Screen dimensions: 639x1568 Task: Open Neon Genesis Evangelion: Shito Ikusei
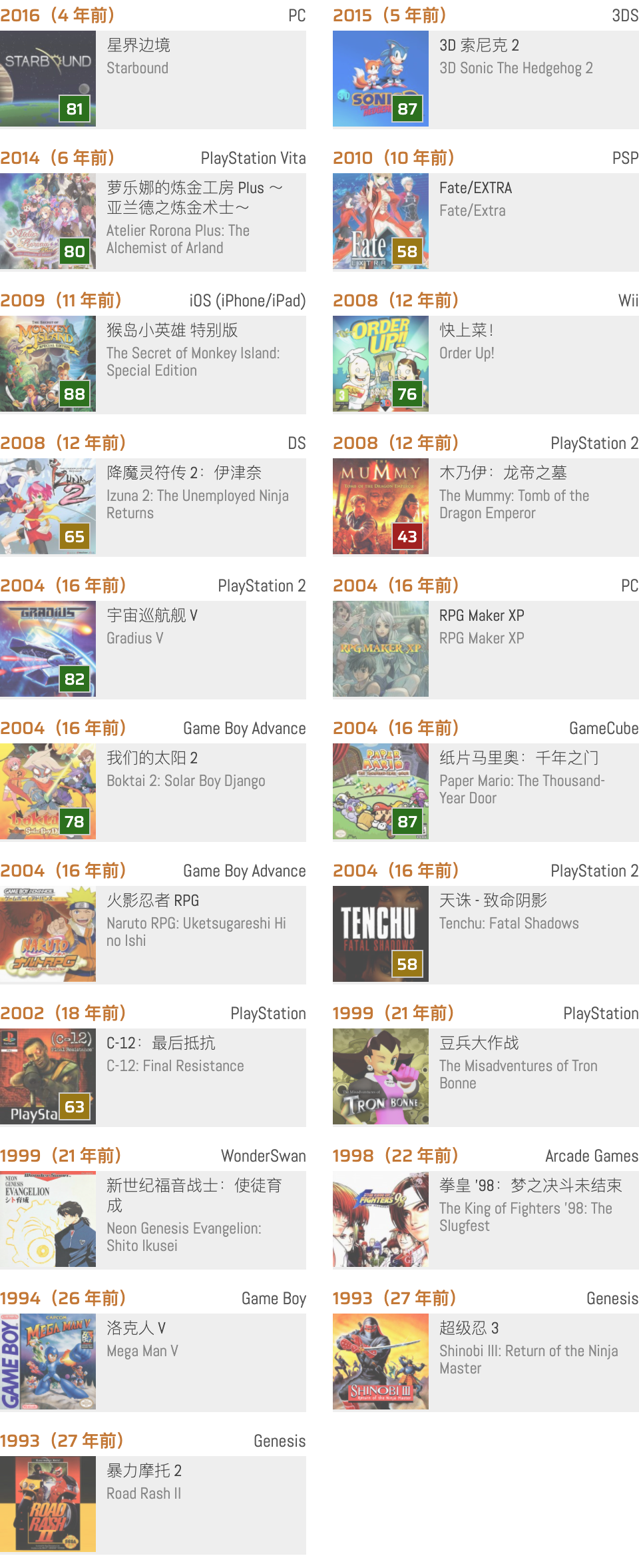[x=153, y=1220]
